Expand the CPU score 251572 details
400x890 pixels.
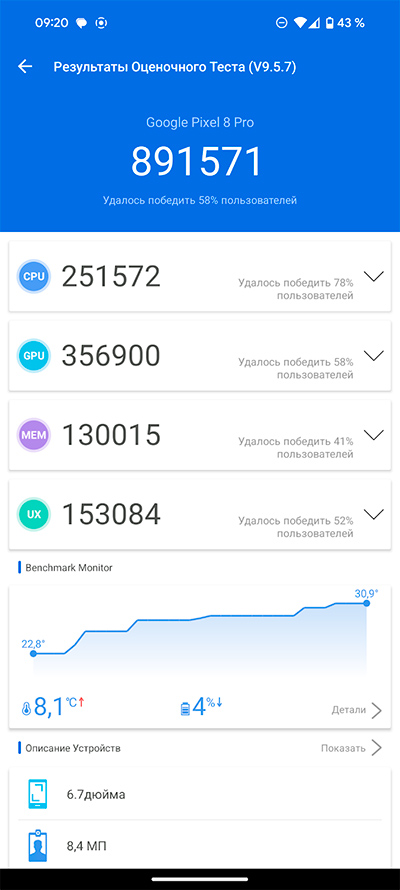(373, 277)
